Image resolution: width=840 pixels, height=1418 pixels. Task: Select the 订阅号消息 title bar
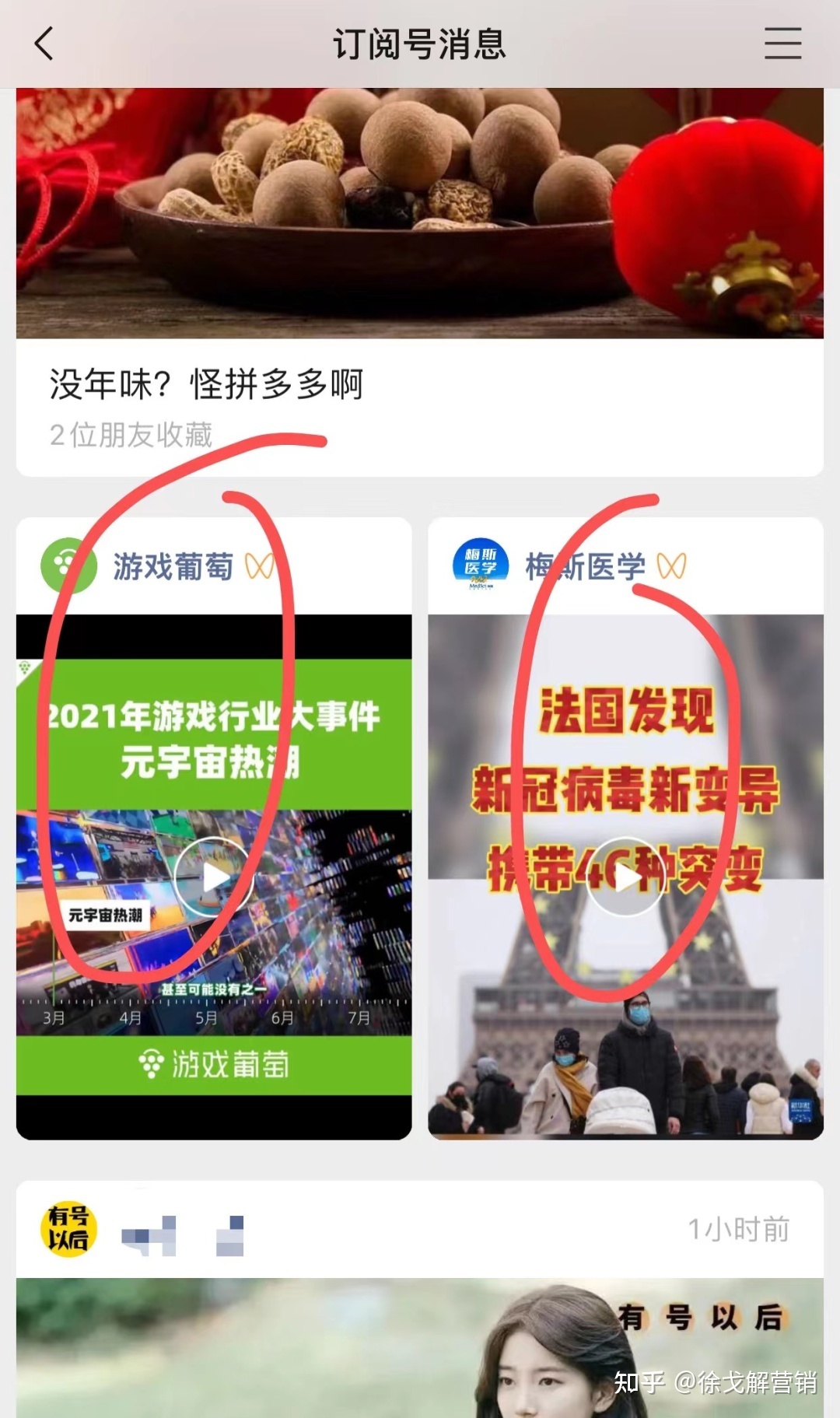(x=420, y=44)
